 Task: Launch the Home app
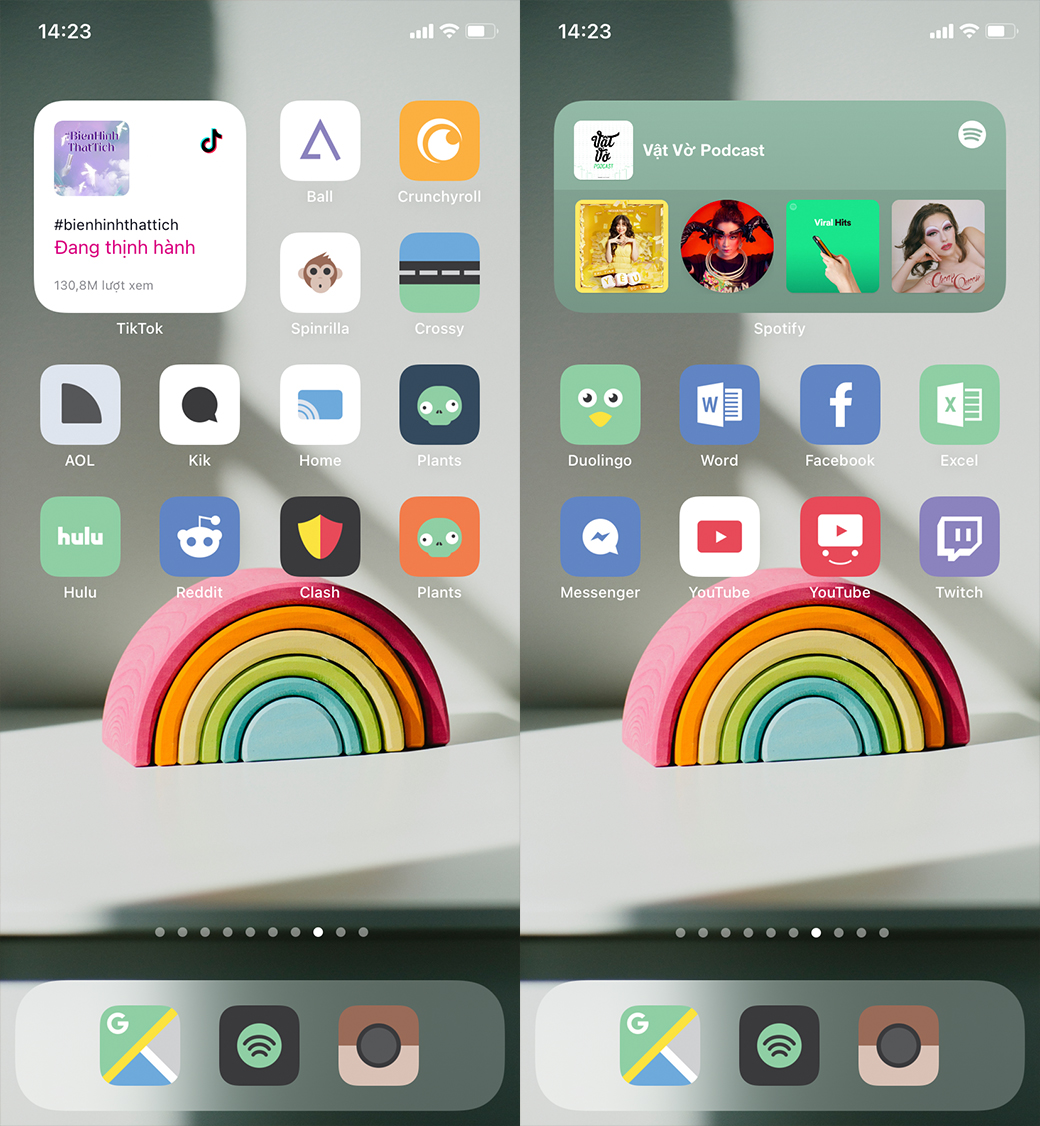click(320, 405)
